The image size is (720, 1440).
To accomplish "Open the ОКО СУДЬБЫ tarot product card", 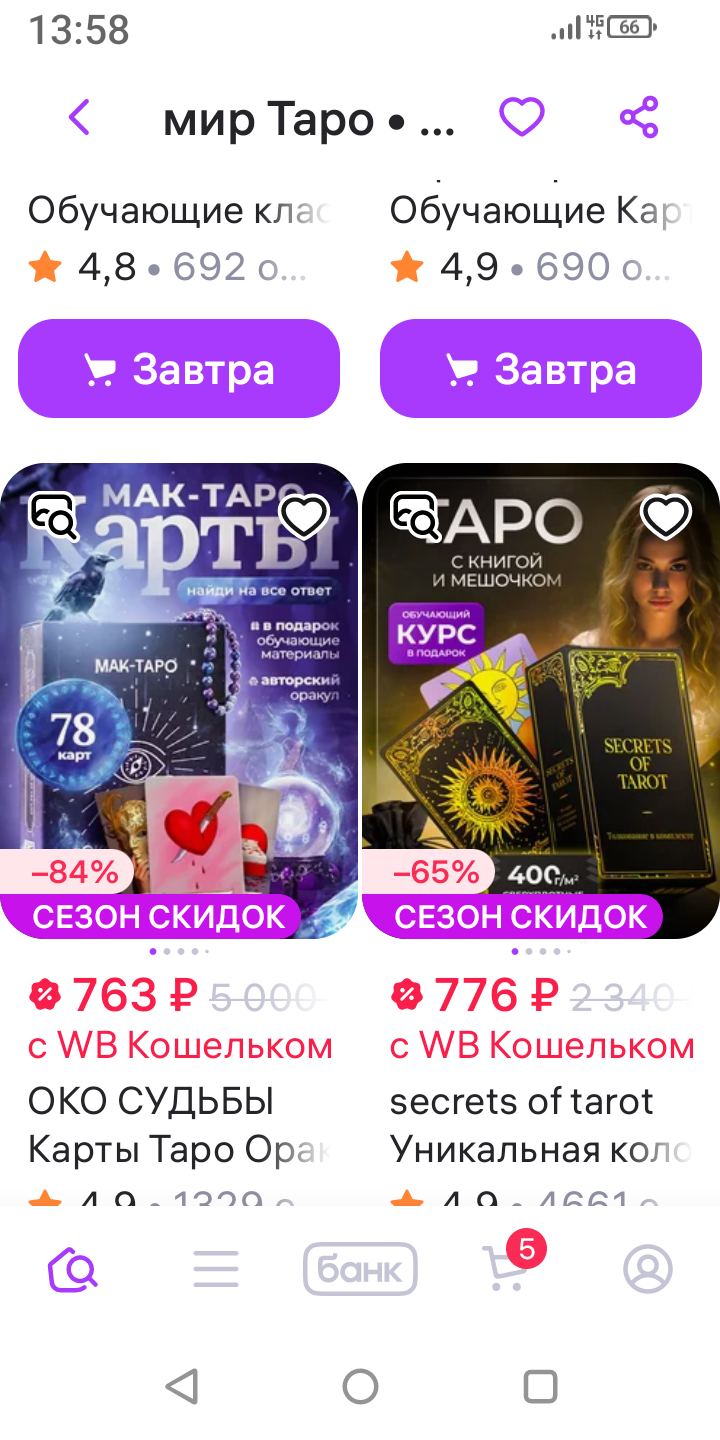I will [179, 700].
